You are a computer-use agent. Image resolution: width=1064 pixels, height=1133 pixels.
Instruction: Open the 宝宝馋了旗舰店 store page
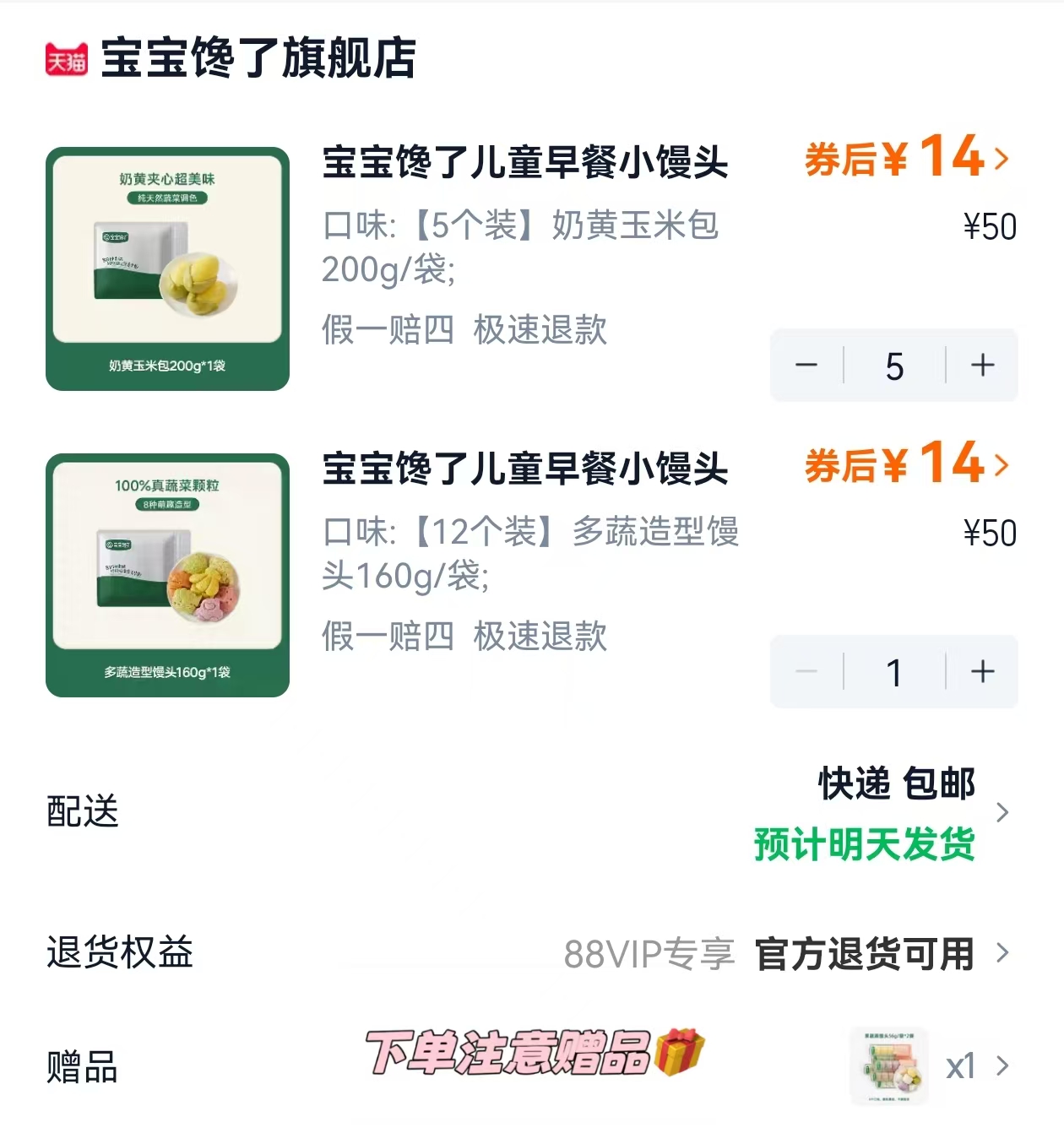pyautogui.click(x=253, y=56)
